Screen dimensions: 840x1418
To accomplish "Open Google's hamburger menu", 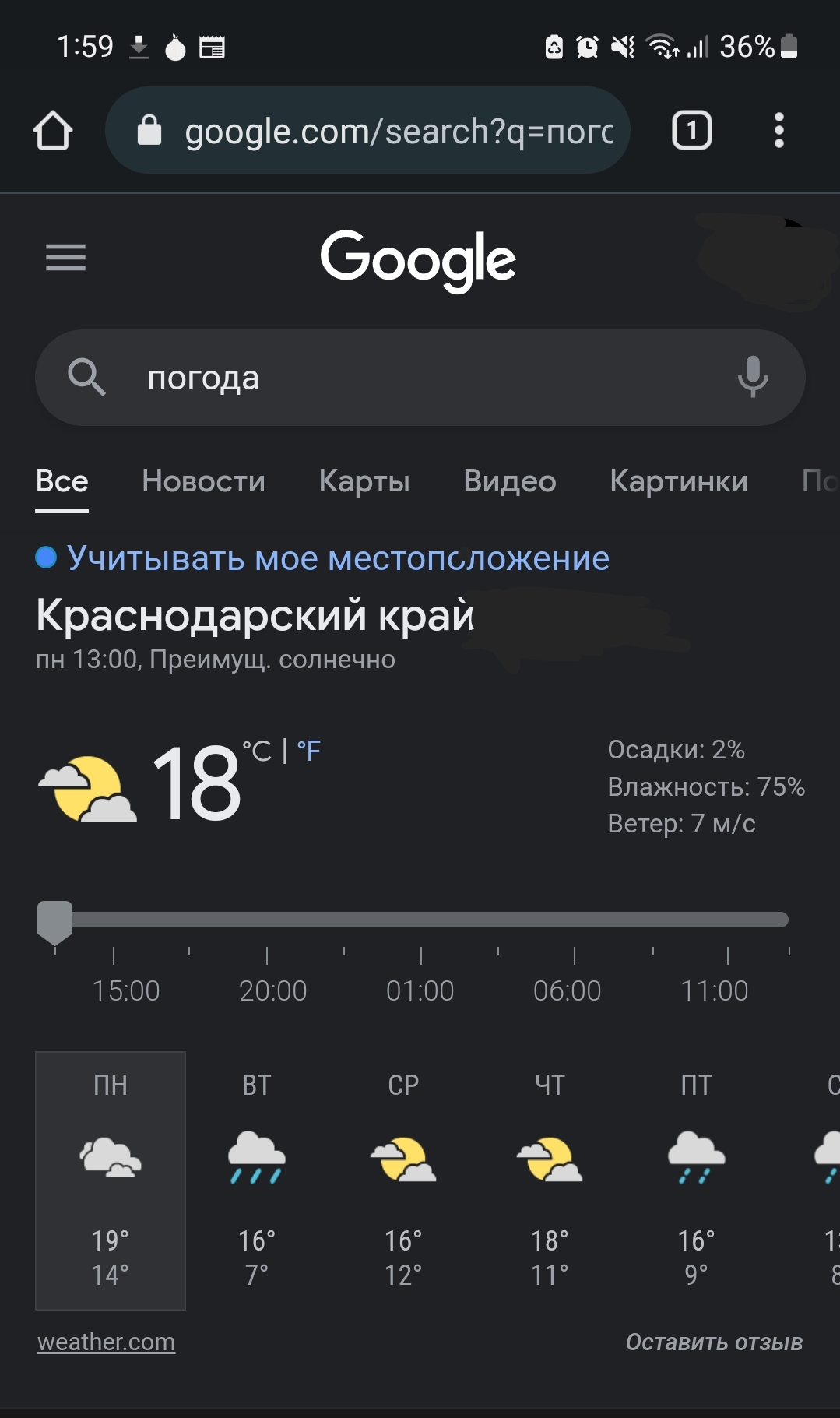I will [x=65, y=257].
